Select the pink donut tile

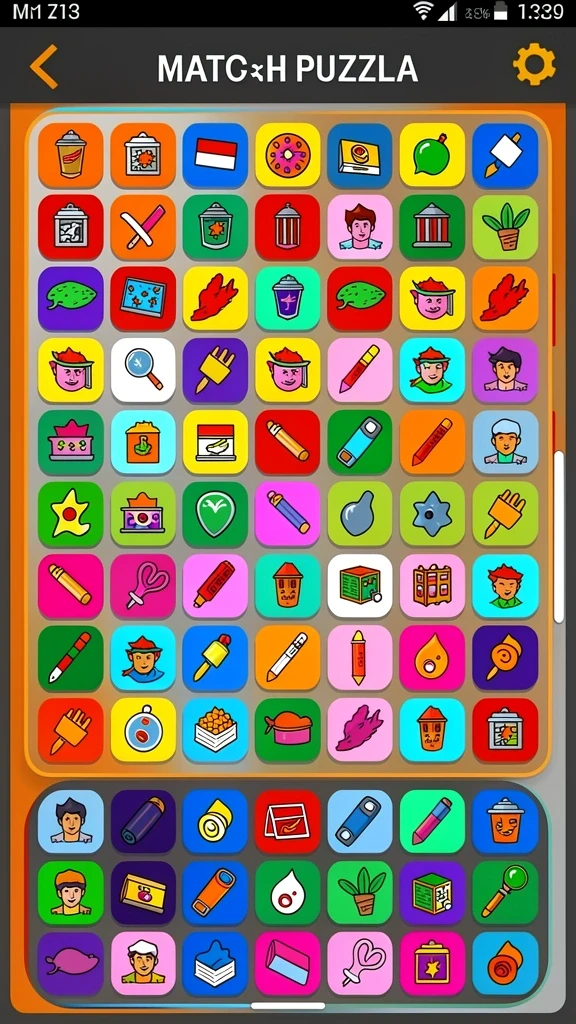click(x=287, y=155)
